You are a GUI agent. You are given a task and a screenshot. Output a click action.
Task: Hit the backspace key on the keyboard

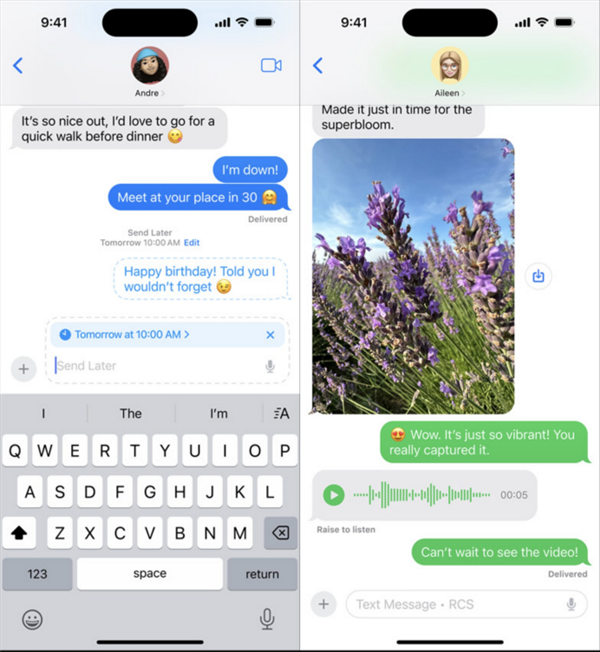pyautogui.click(x=279, y=533)
